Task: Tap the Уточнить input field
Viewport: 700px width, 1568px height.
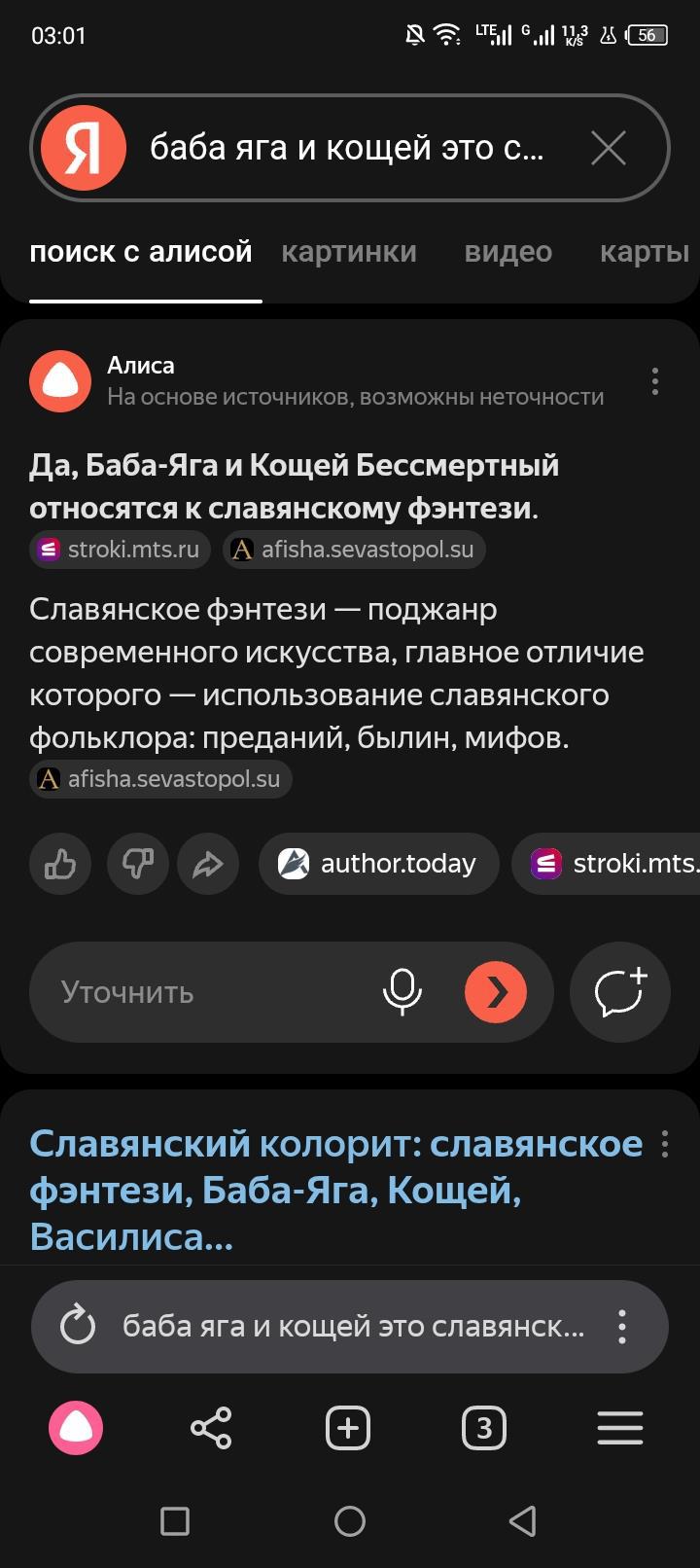Action: click(x=194, y=992)
